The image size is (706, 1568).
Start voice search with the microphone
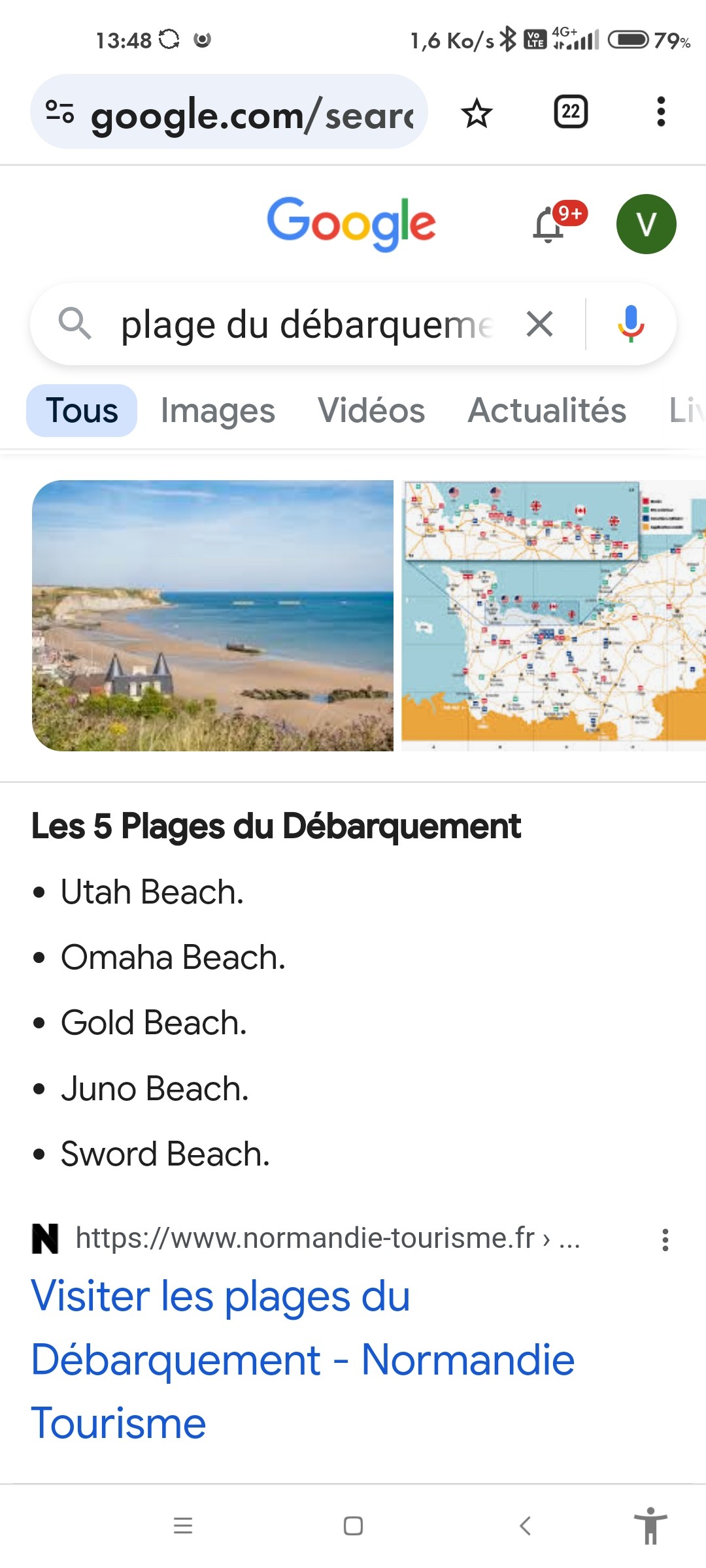[631, 324]
